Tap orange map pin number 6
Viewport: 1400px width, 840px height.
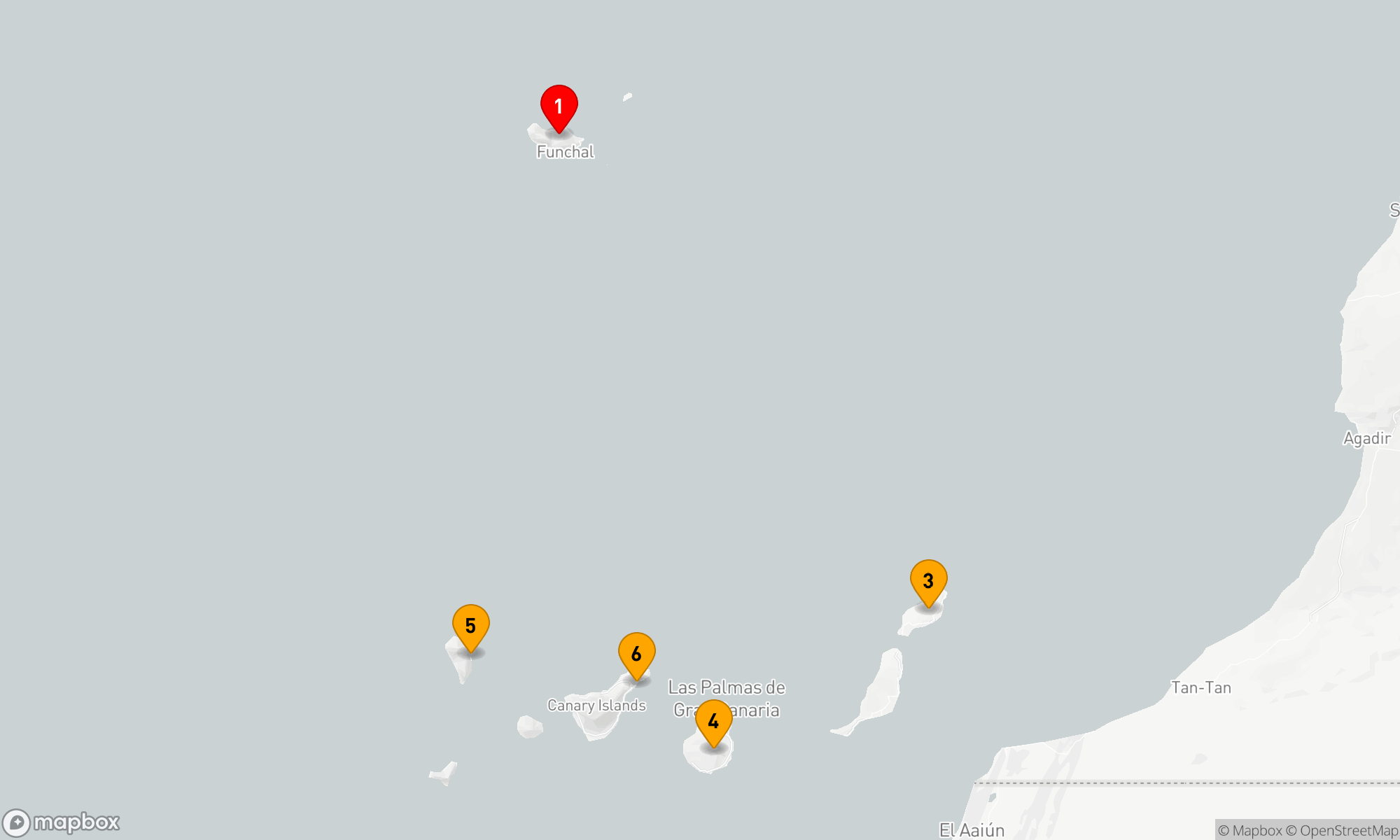[636, 654]
